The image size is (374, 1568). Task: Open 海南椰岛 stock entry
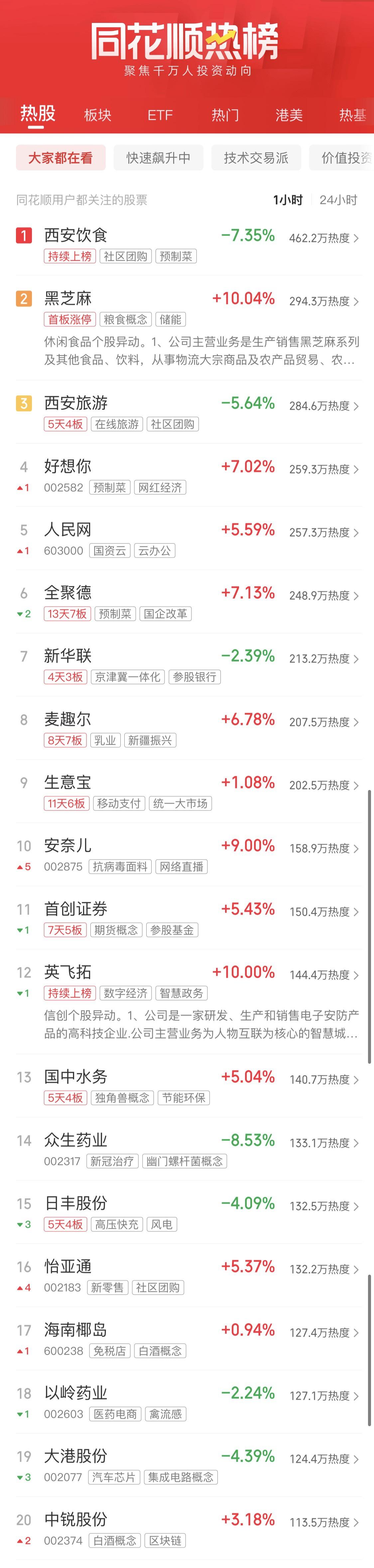point(75,1330)
